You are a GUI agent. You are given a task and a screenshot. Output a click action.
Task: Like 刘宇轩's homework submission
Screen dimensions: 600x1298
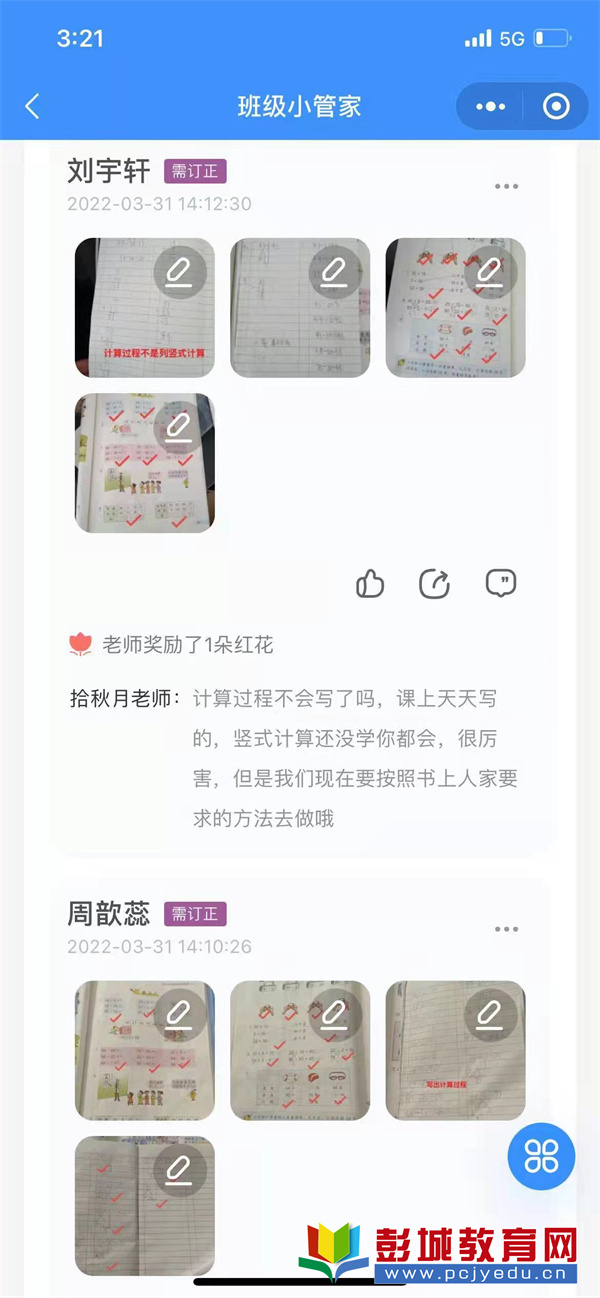(370, 584)
